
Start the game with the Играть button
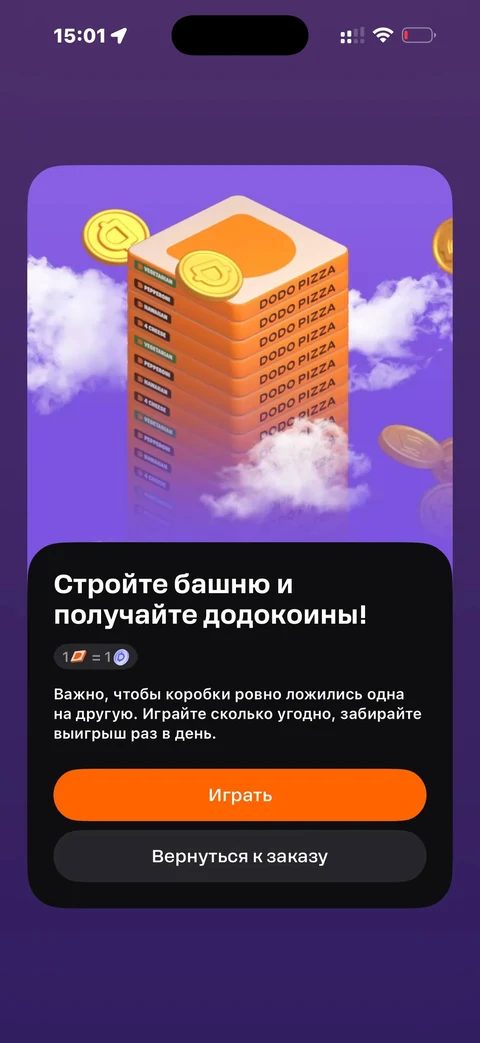[x=240, y=795]
